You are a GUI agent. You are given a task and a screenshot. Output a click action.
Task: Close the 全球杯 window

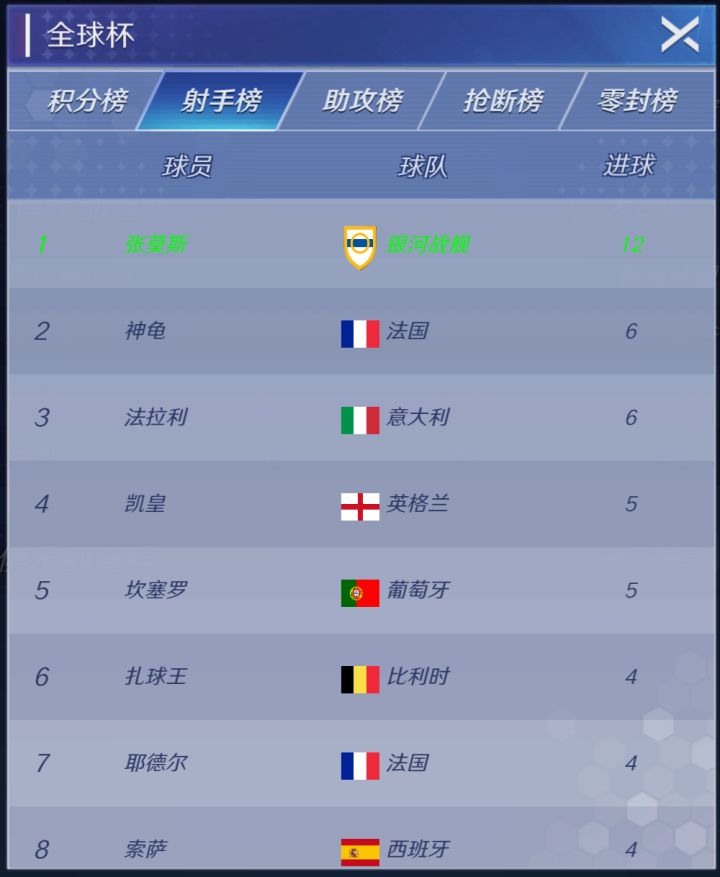681,34
